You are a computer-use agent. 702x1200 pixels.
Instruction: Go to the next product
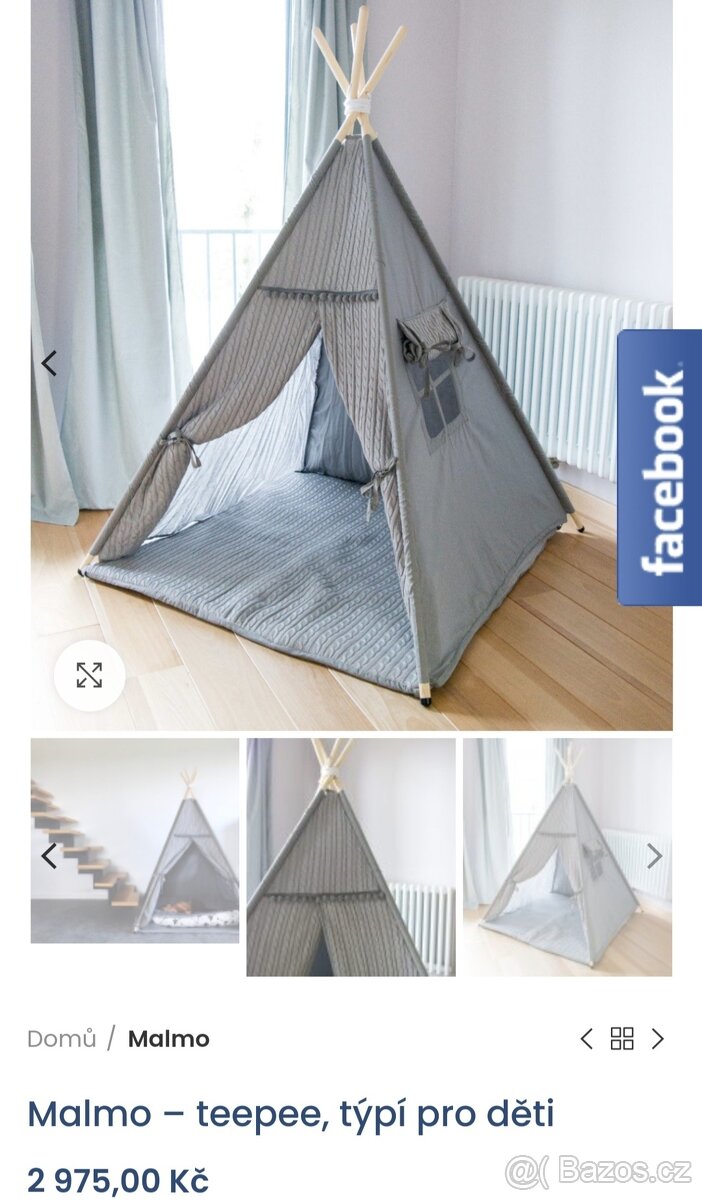[657, 1039]
